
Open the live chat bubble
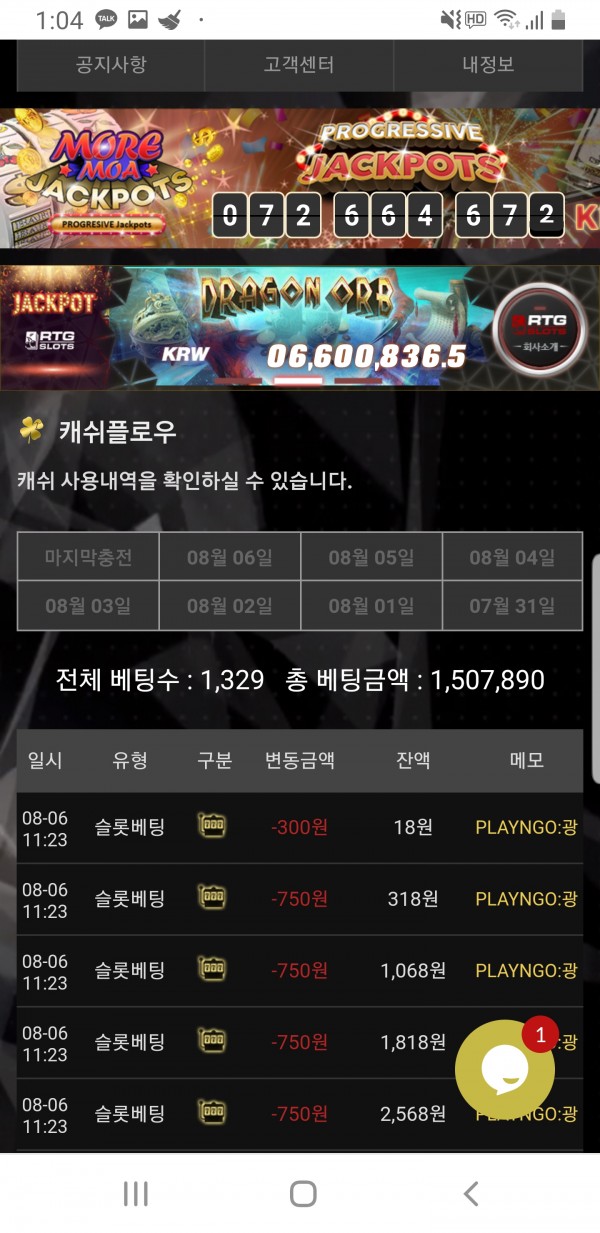[x=505, y=1068]
